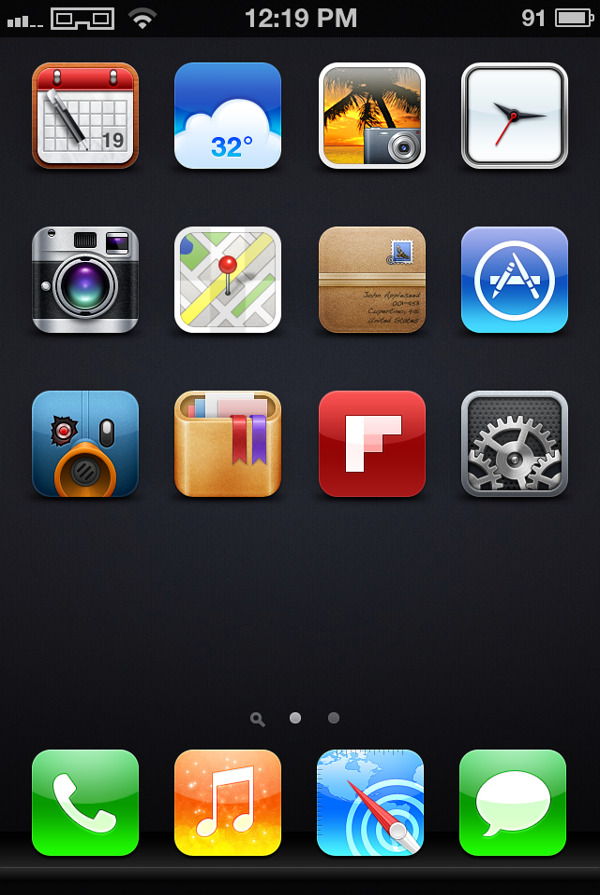
Task: Launch the red Flipboard app
Action: 372,443
